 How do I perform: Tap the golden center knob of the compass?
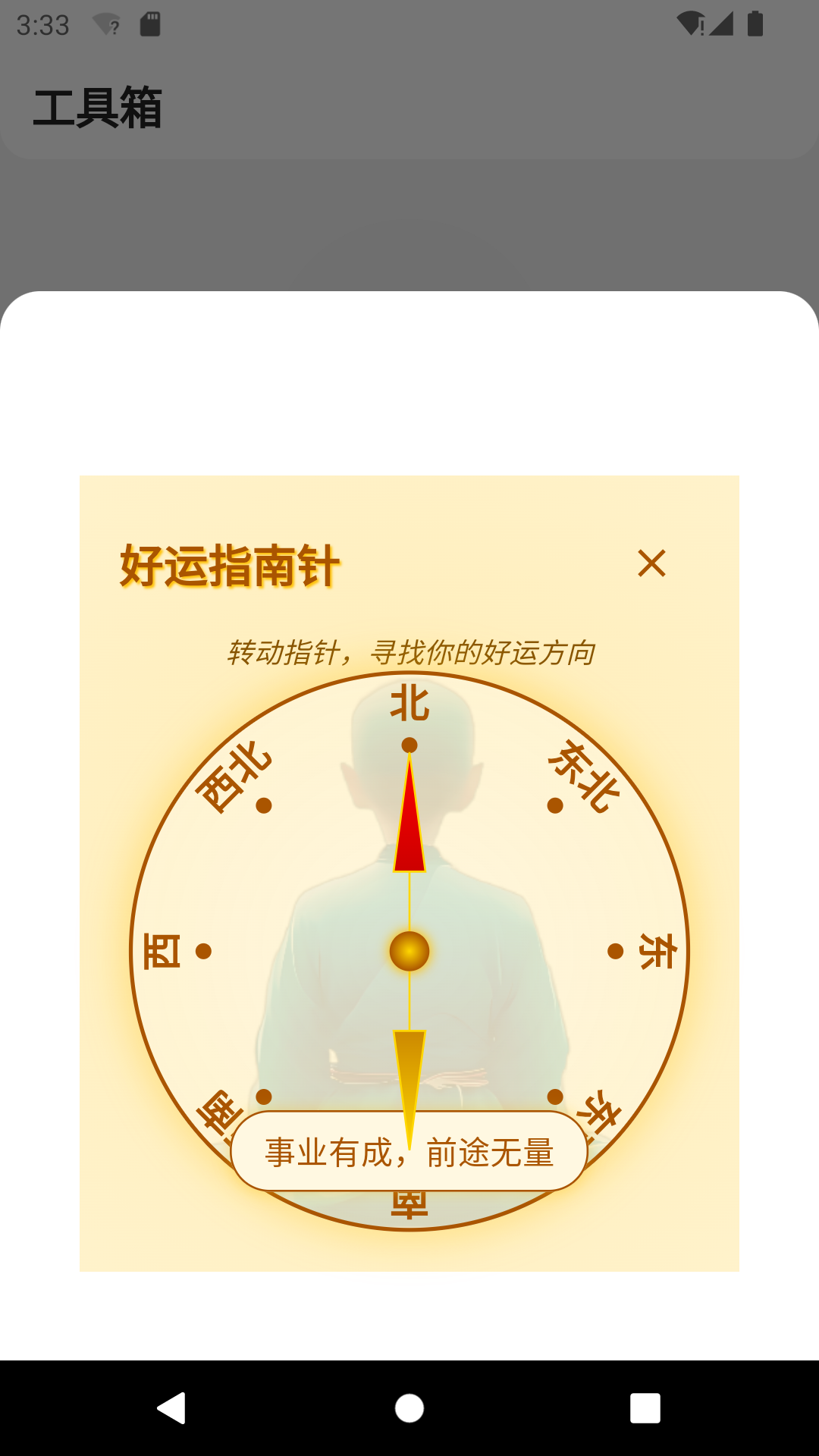pos(409,952)
